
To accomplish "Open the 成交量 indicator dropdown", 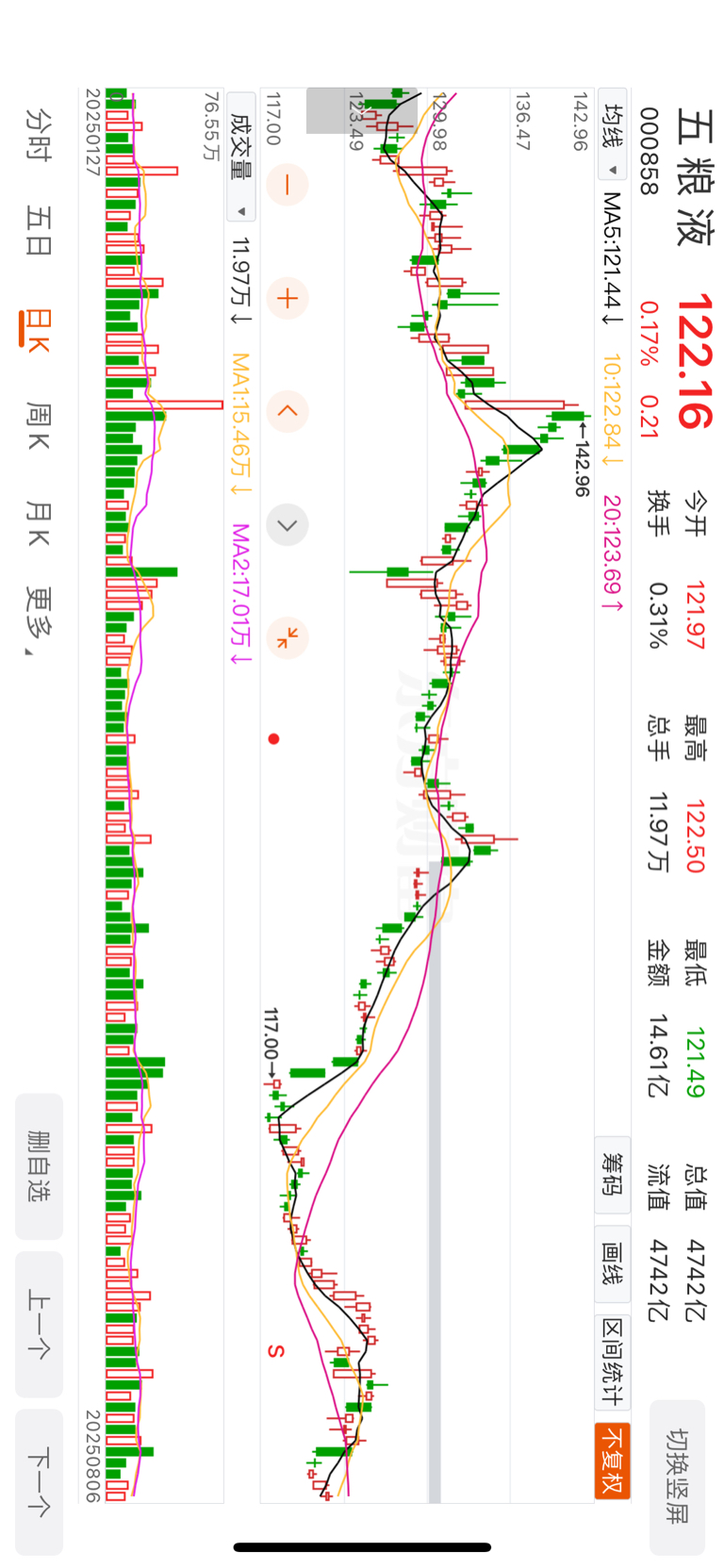I will pyautogui.click(x=241, y=157).
